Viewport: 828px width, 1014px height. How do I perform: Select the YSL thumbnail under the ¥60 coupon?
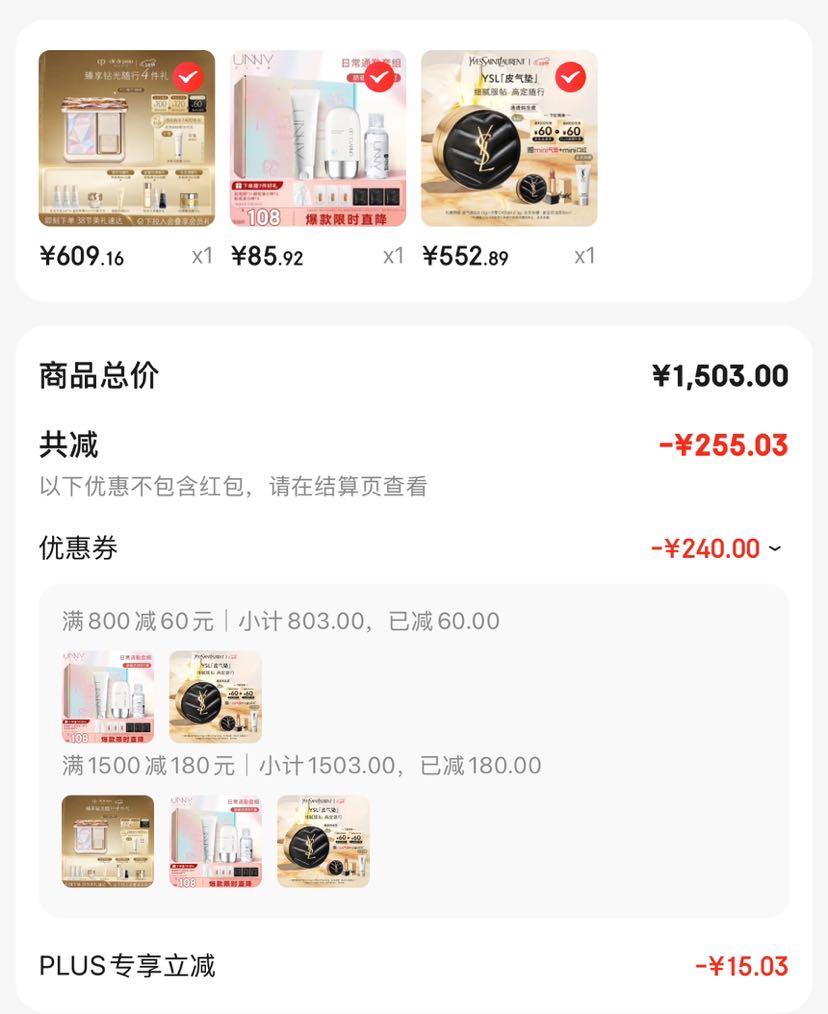click(217, 697)
